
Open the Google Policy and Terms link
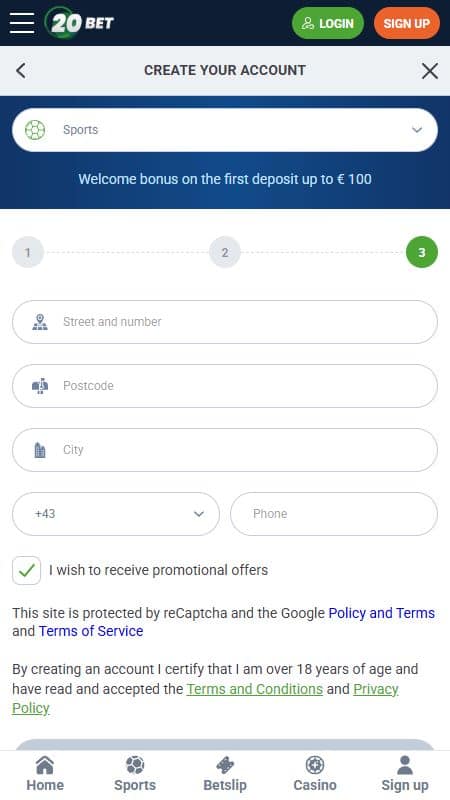pos(382,613)
